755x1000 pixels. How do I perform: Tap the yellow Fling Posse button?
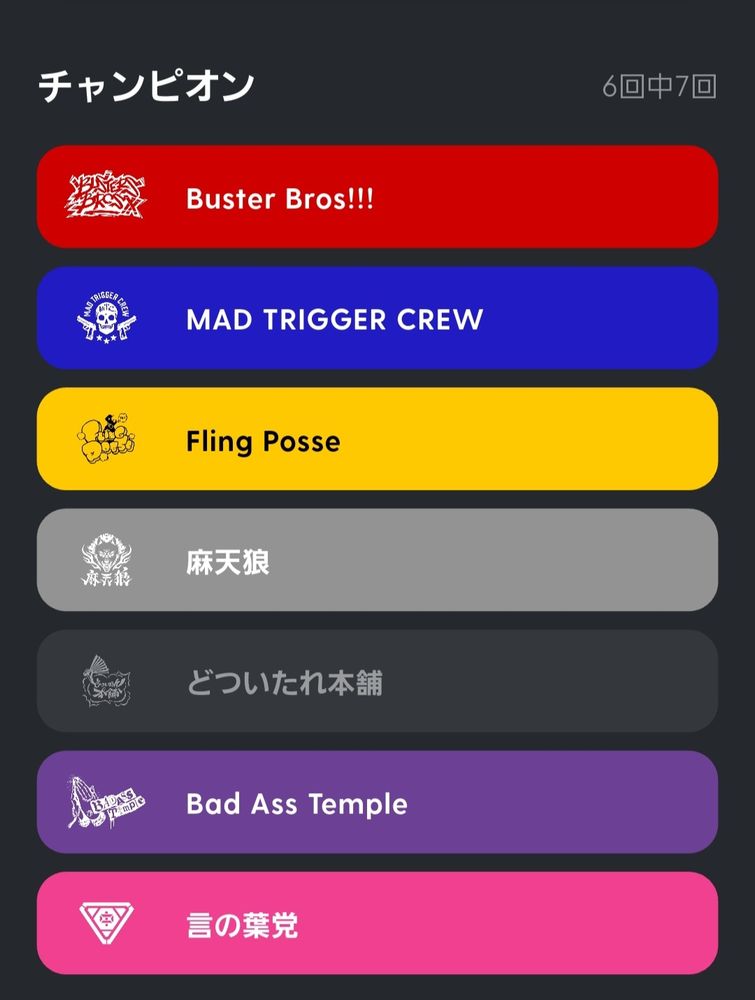377,440
